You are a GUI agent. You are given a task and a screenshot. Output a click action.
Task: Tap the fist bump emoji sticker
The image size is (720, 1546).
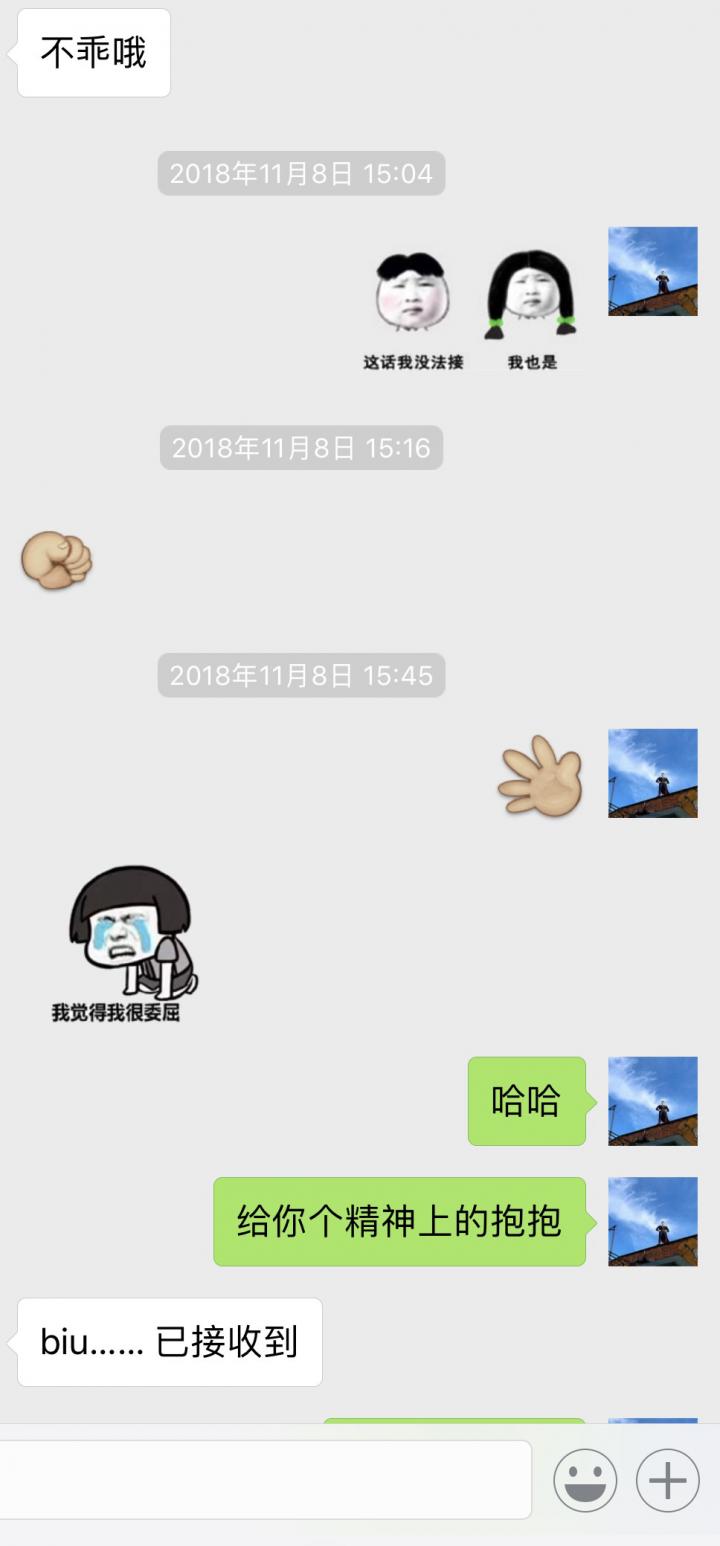(56, 562)
